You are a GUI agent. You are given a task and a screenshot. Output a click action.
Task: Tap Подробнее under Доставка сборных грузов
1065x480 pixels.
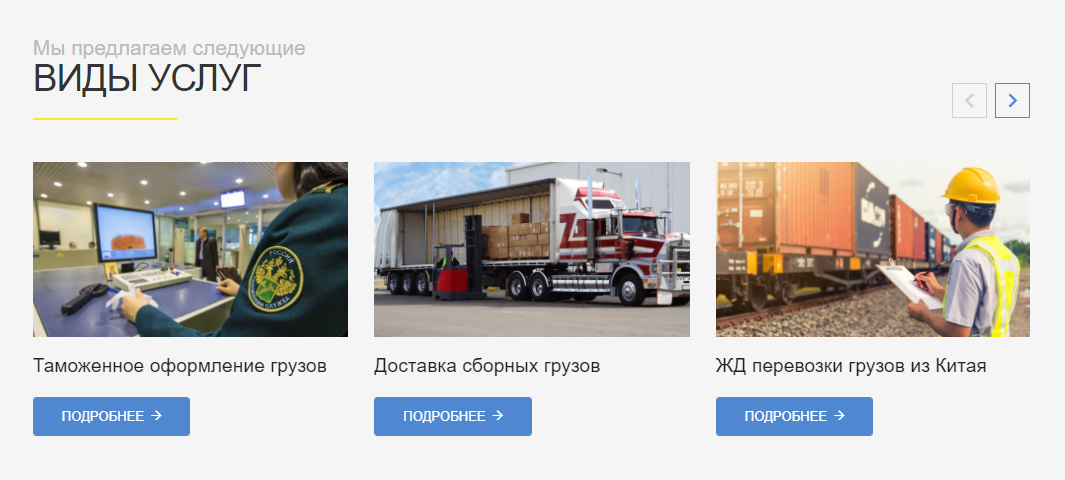tap(452, 416)
